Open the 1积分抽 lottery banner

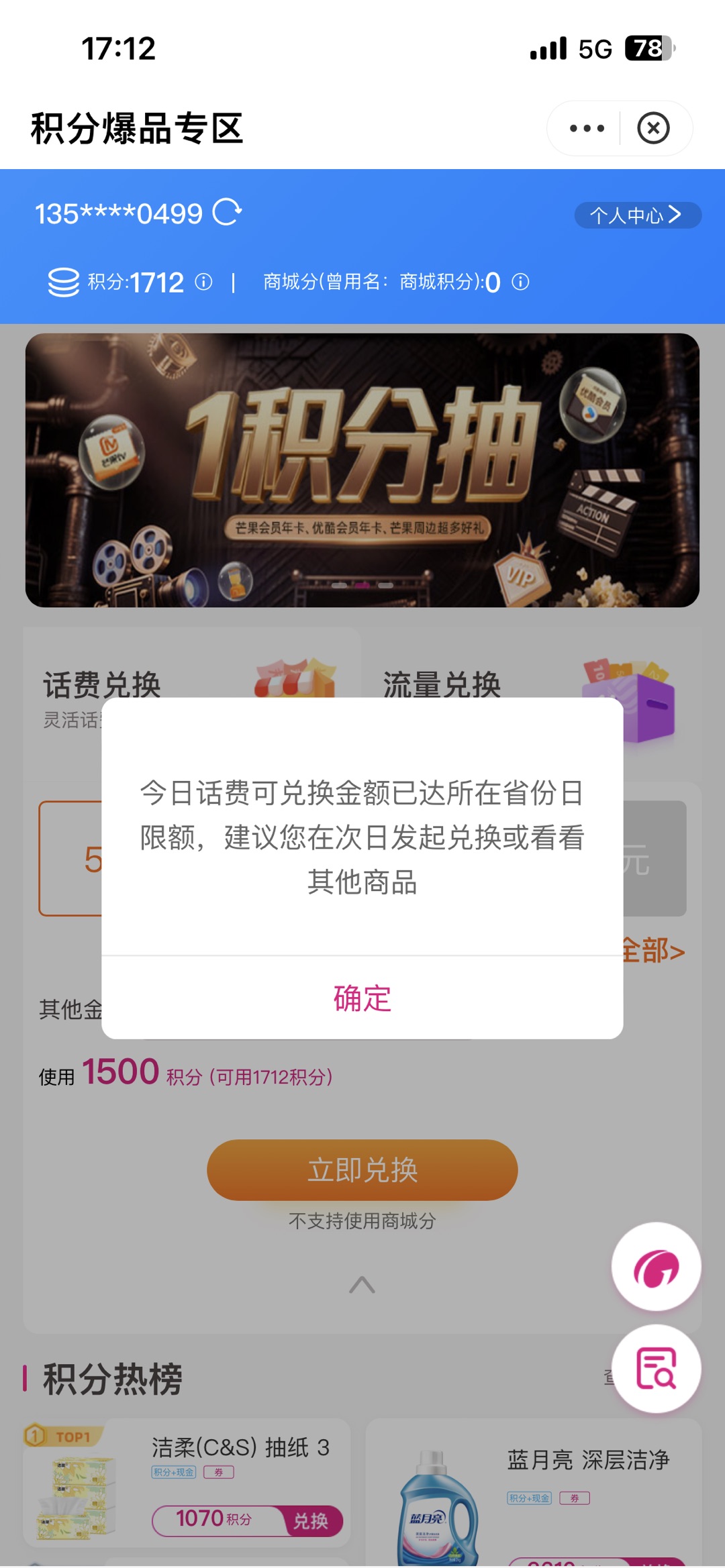coord(362,470)
